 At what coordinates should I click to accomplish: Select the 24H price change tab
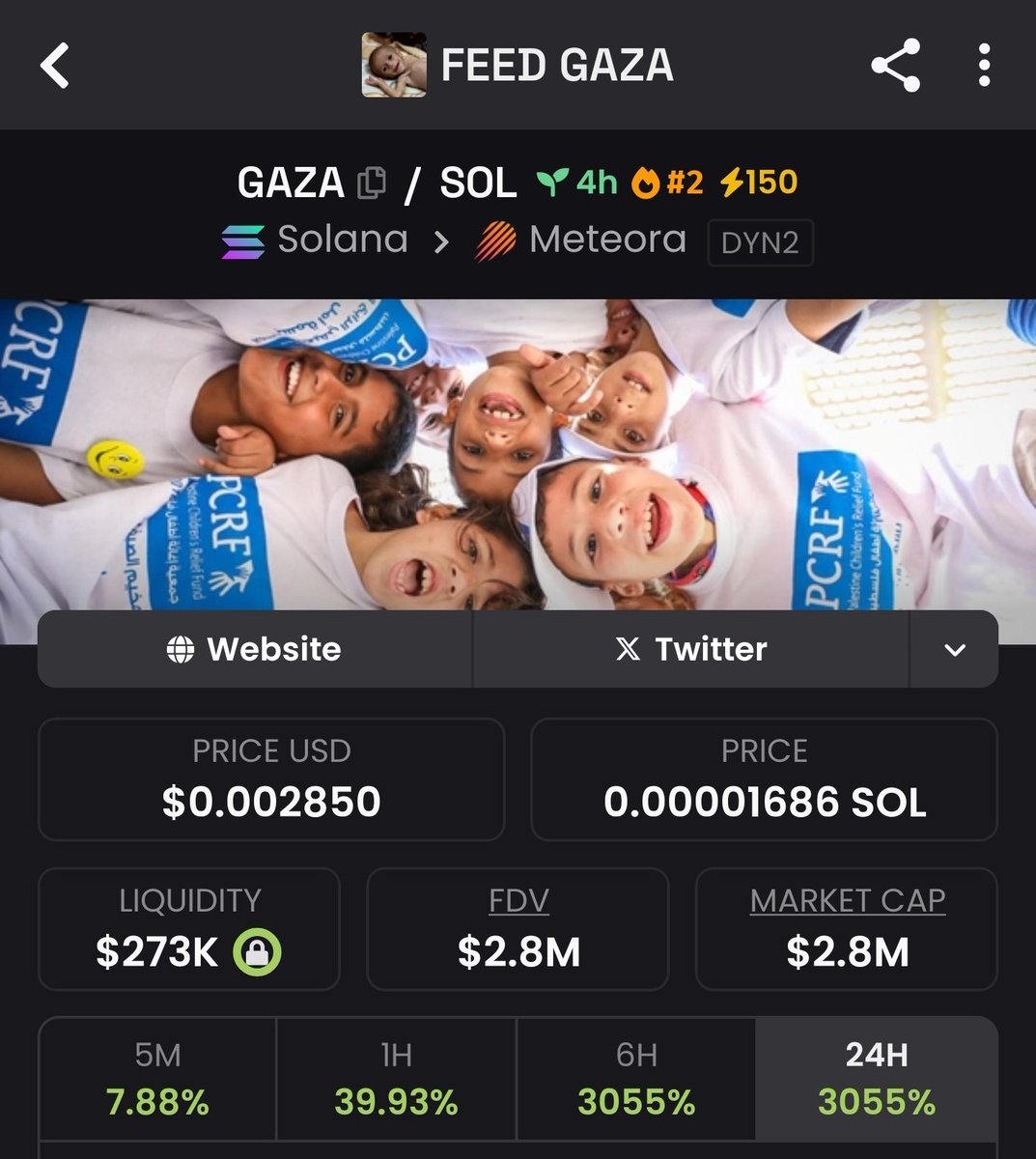click(x=876, y=1079)
